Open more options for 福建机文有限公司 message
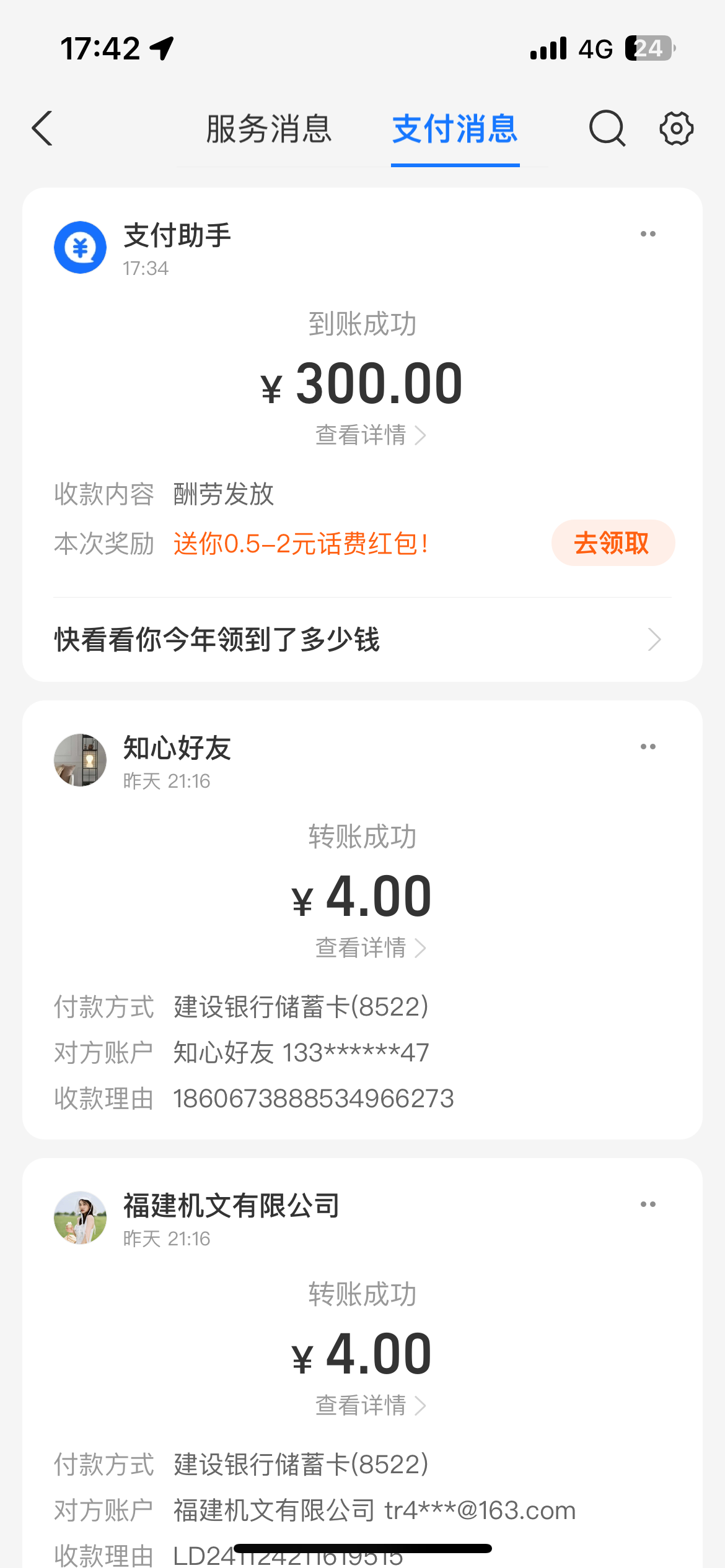Viewport: 725px width, 1568px height. 648,1204
